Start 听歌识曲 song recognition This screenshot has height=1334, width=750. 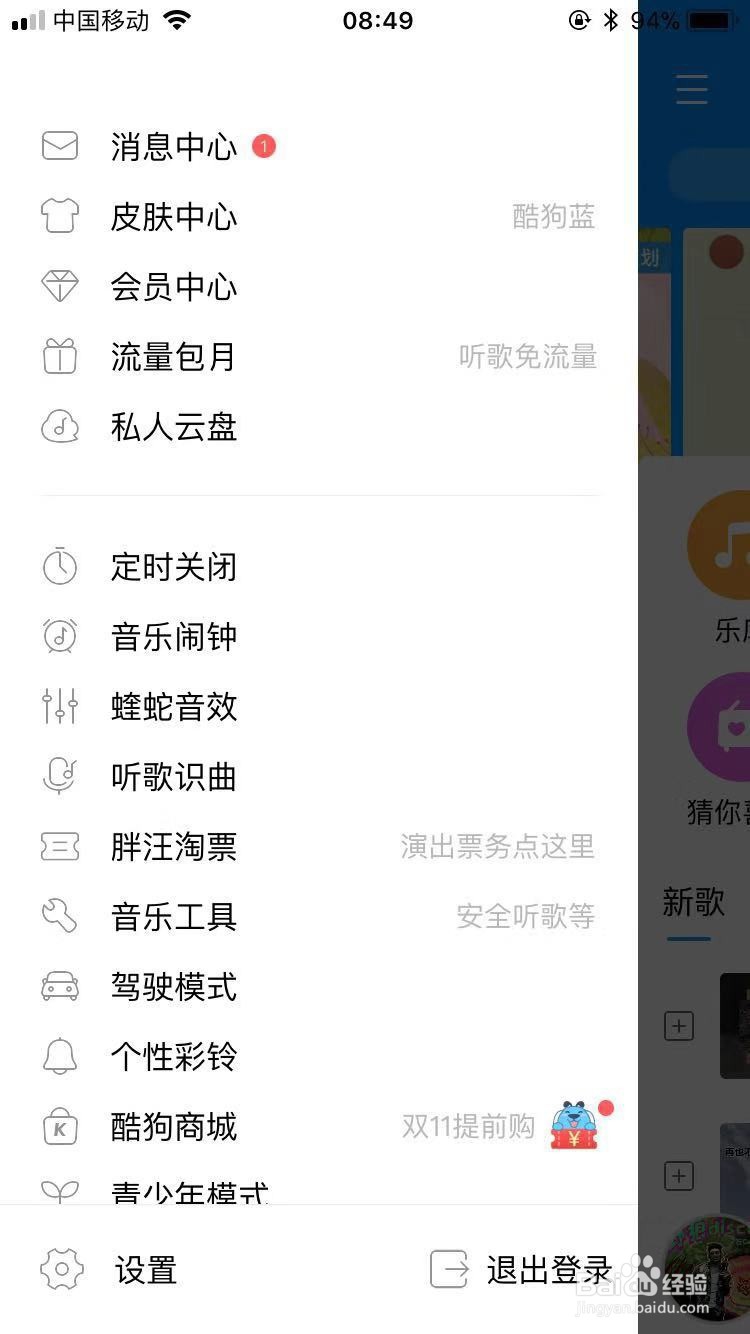tap(319, 777)
